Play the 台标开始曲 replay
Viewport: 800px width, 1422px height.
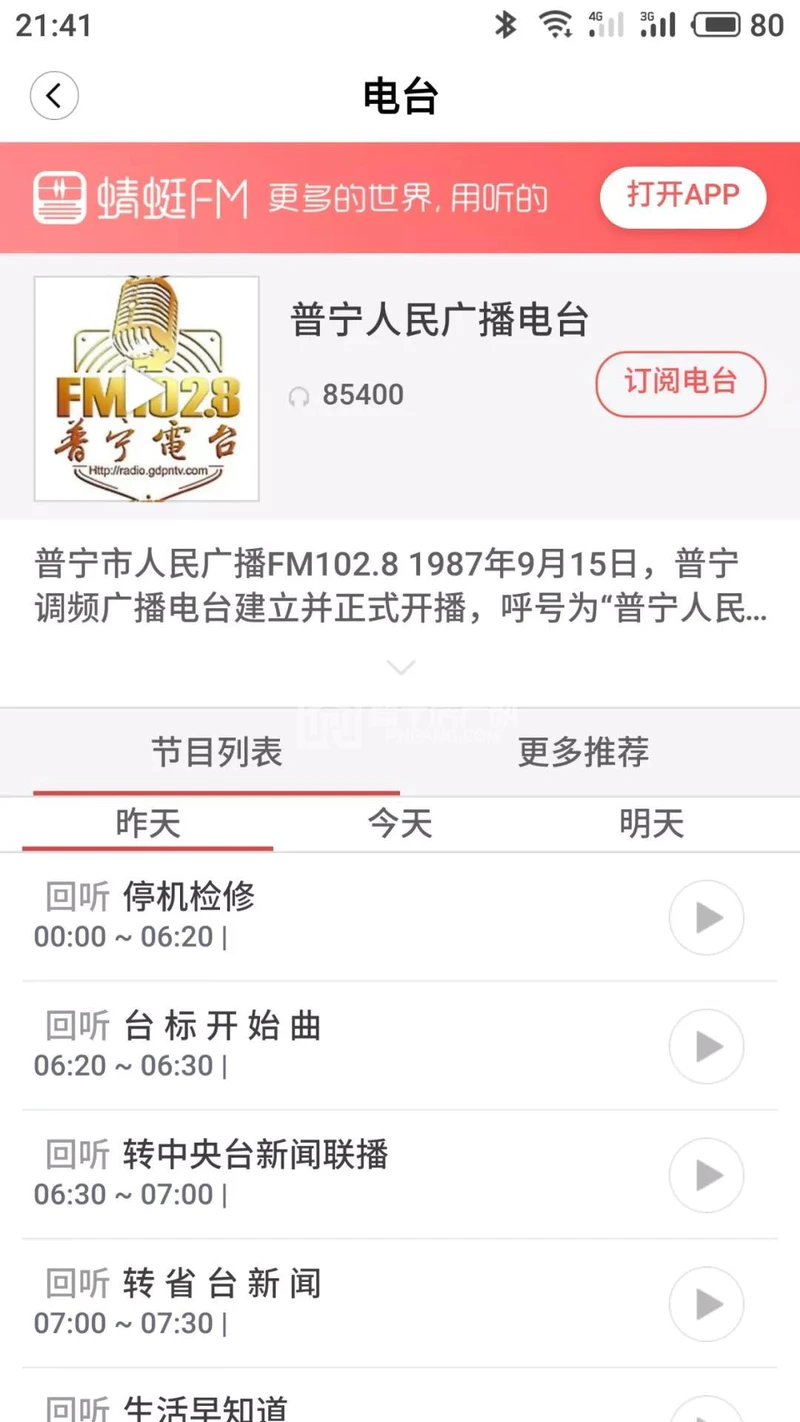coord(706,1046)
